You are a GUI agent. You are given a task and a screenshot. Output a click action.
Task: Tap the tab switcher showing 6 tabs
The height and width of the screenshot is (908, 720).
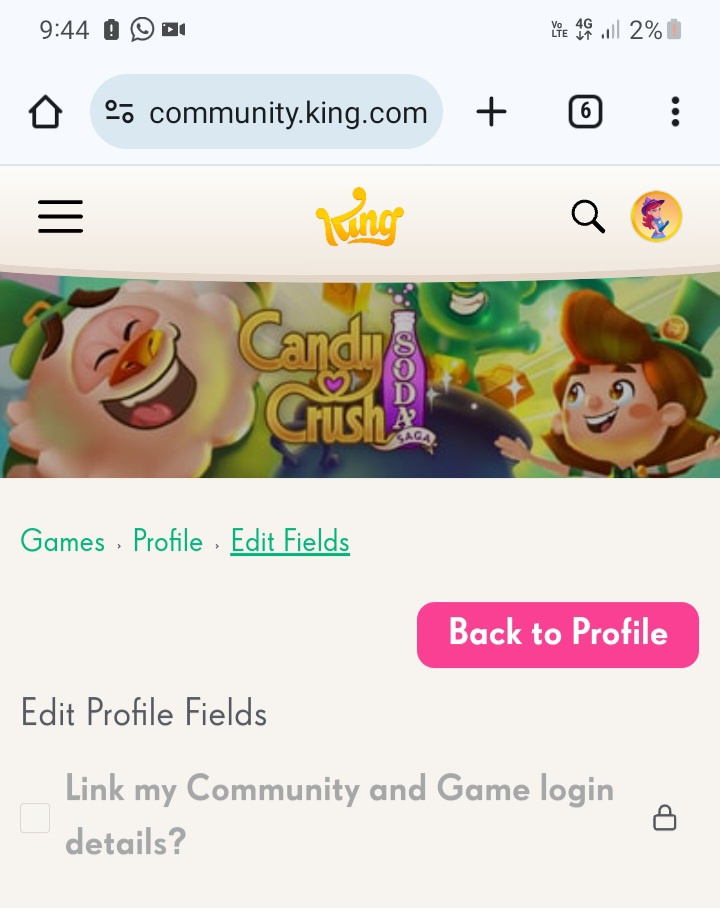(585, 112)
